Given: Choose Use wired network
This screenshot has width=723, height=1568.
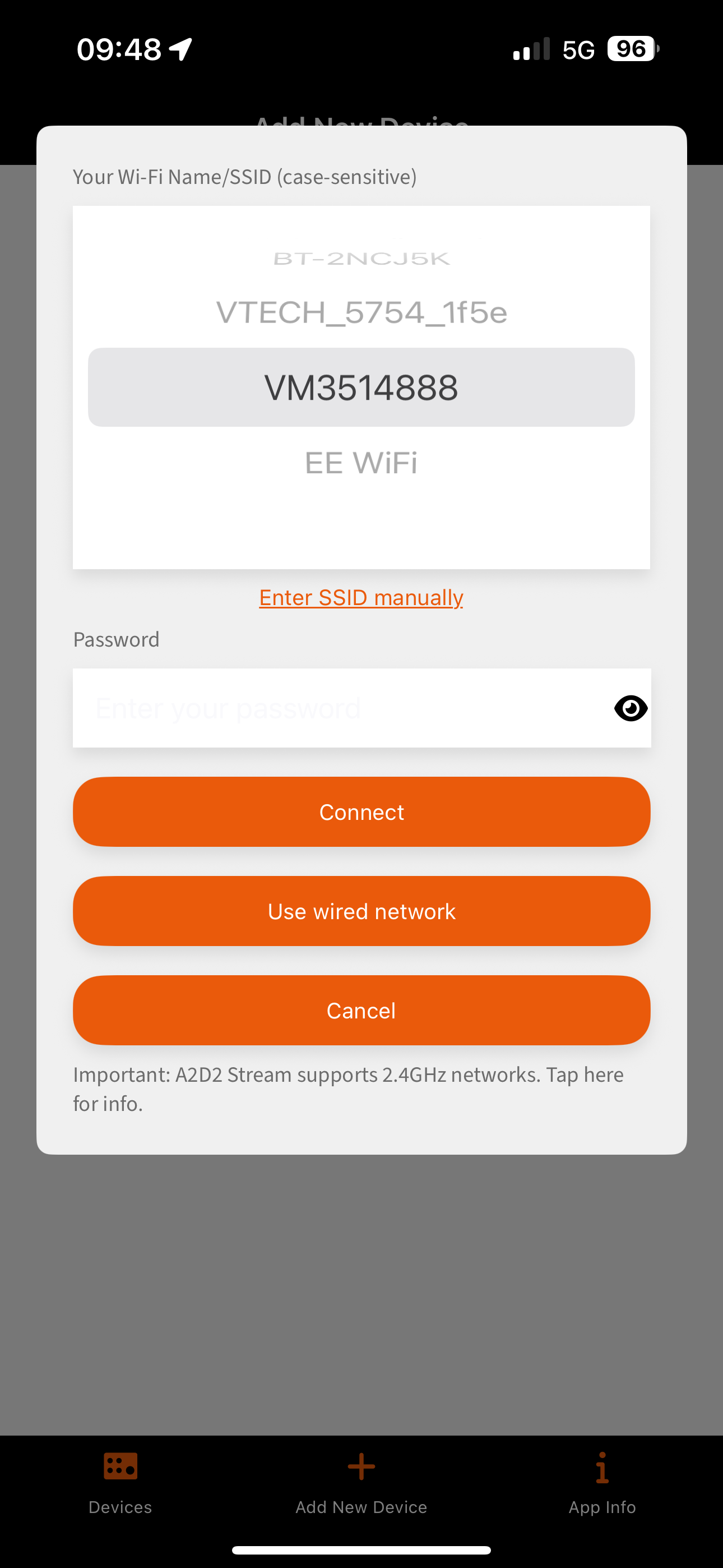Looking at the screenshot, I should coord(361,911).
